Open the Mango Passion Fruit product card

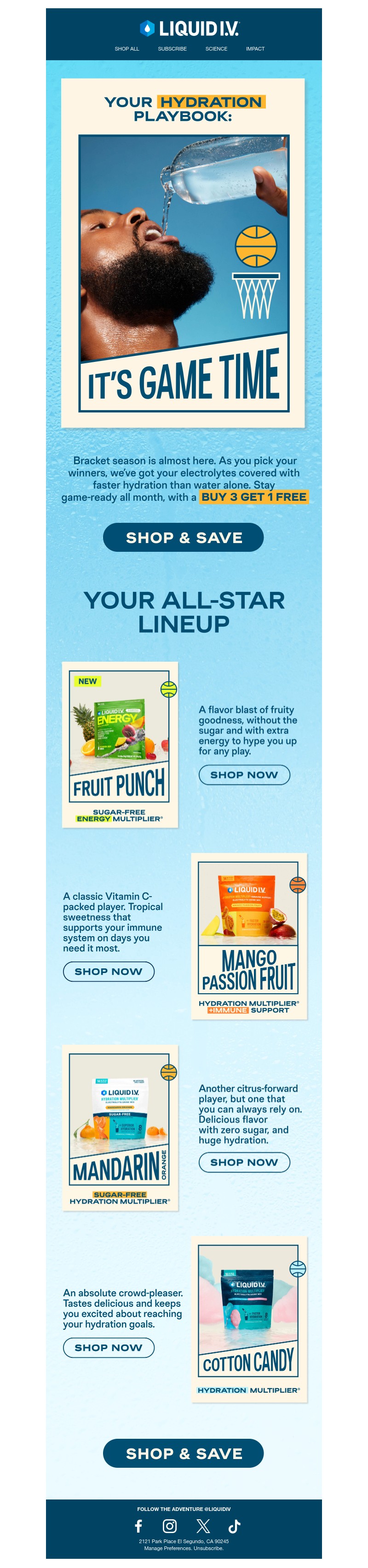tap(248, 936)
